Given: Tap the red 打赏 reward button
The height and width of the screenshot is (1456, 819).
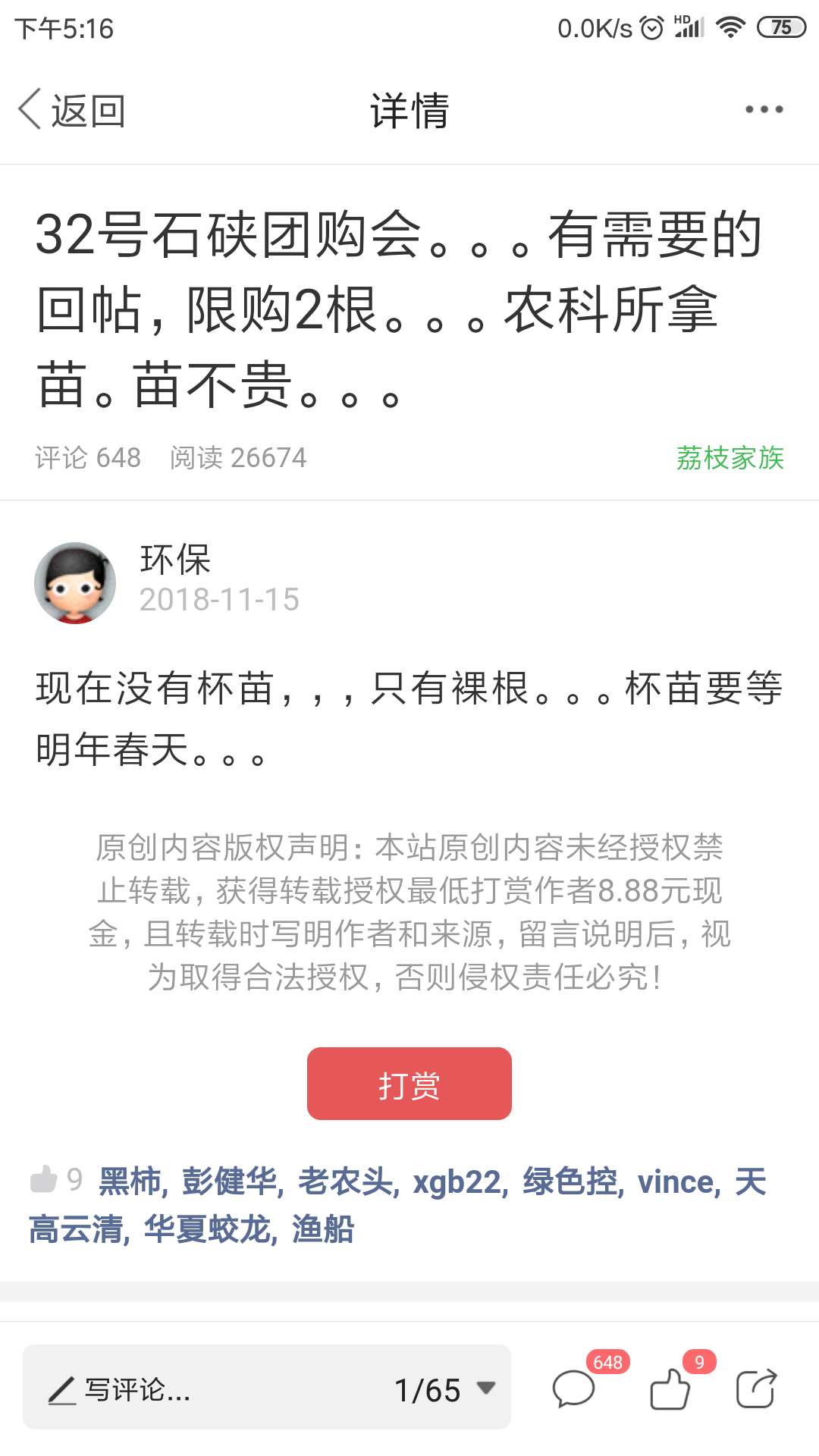Looking at the screenshot, I should [x=409, y=1084].
